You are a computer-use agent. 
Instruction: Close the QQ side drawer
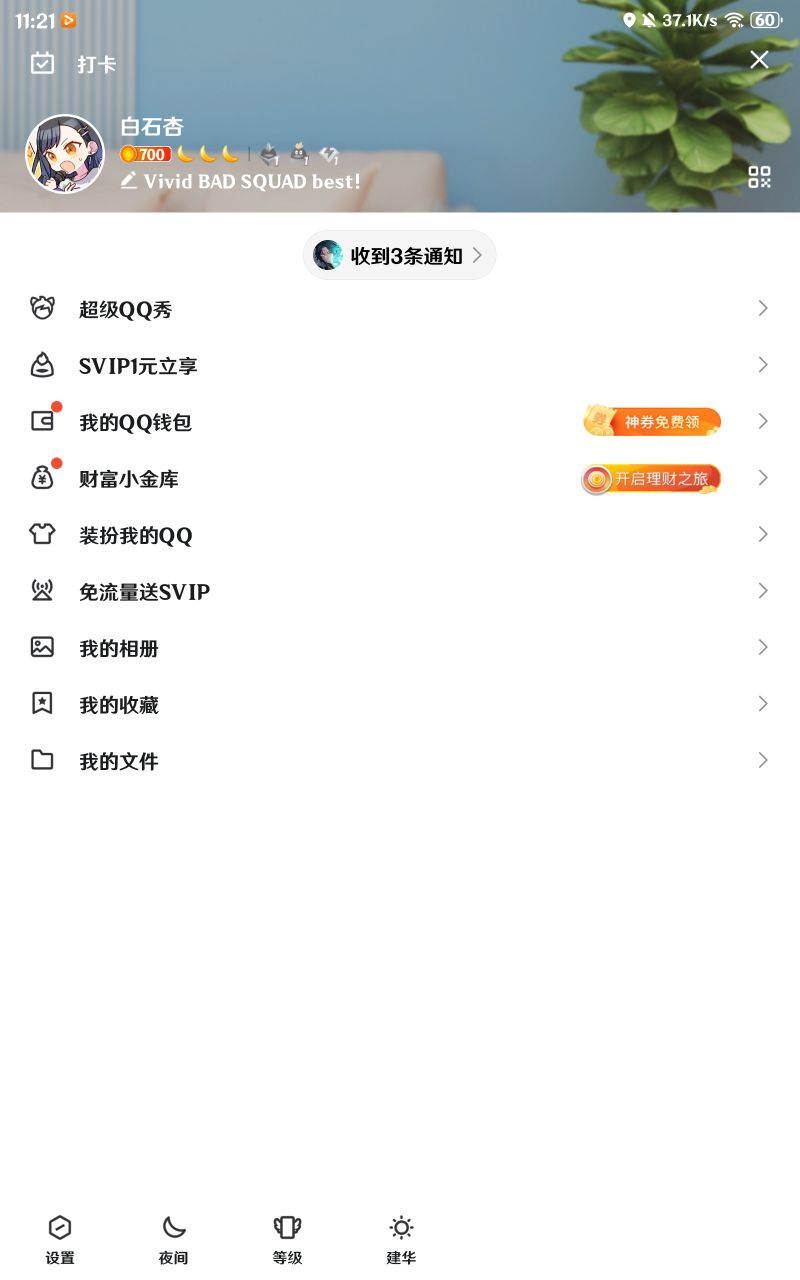[x=760, y=60]
